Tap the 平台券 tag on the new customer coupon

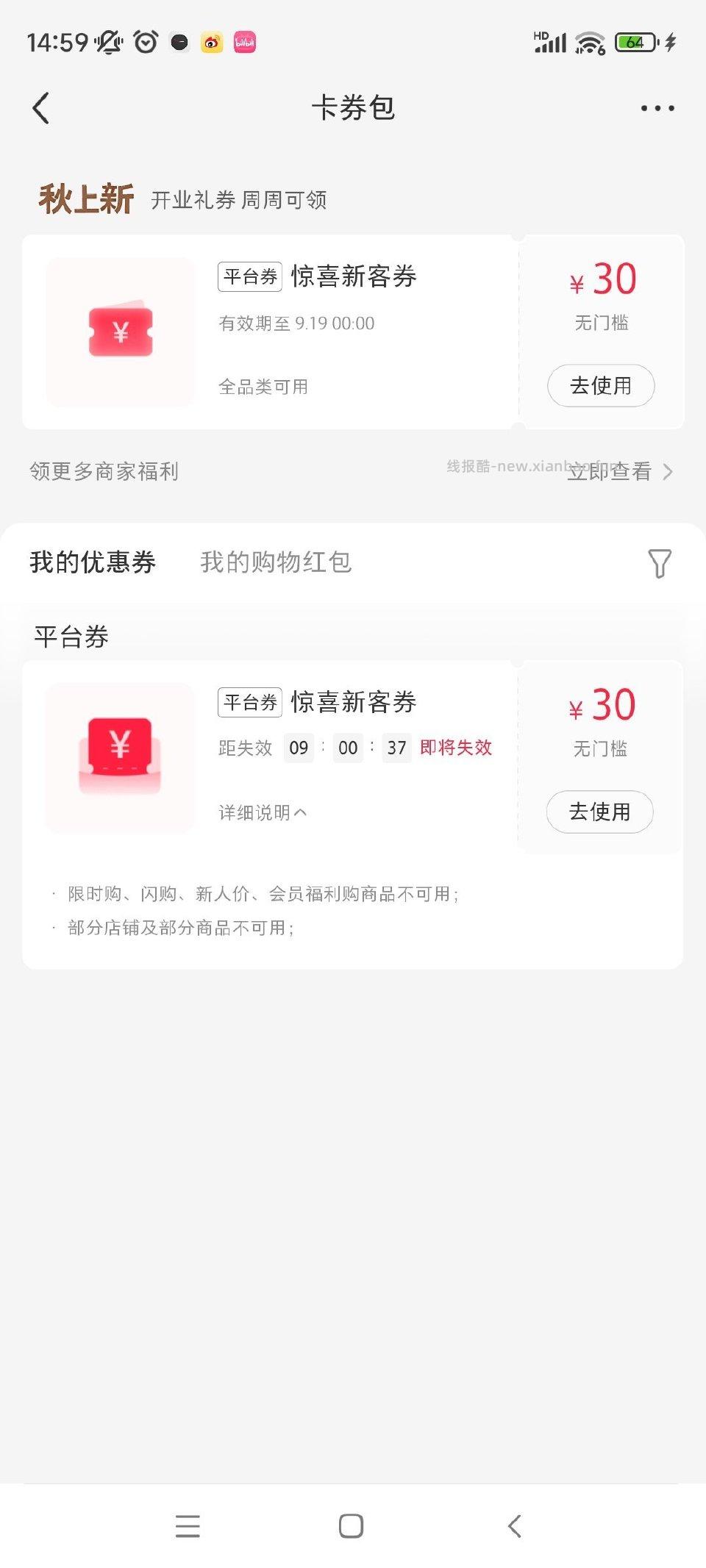249,276
